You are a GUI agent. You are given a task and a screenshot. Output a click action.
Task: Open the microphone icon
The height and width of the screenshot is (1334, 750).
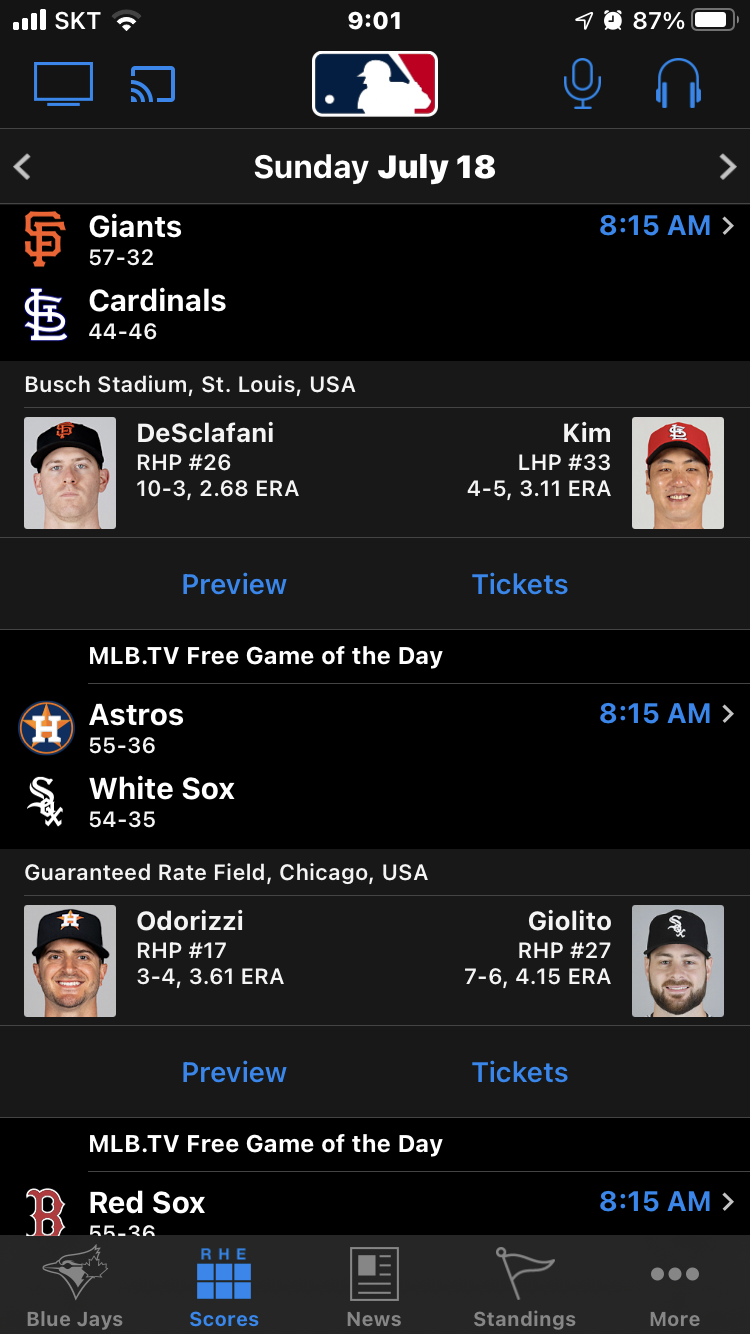click(582, 83)
